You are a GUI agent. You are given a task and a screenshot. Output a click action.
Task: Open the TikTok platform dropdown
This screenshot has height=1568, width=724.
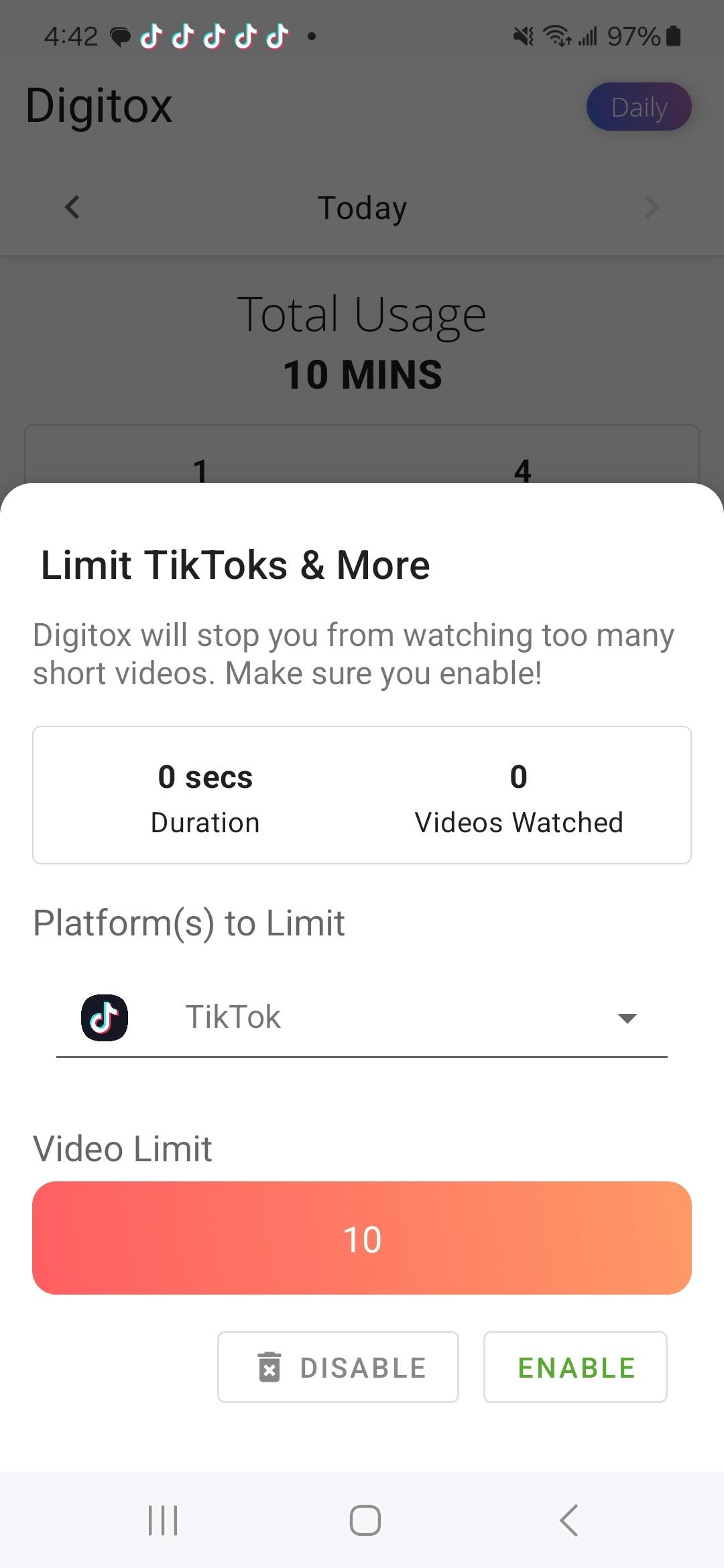point(362,1017)
